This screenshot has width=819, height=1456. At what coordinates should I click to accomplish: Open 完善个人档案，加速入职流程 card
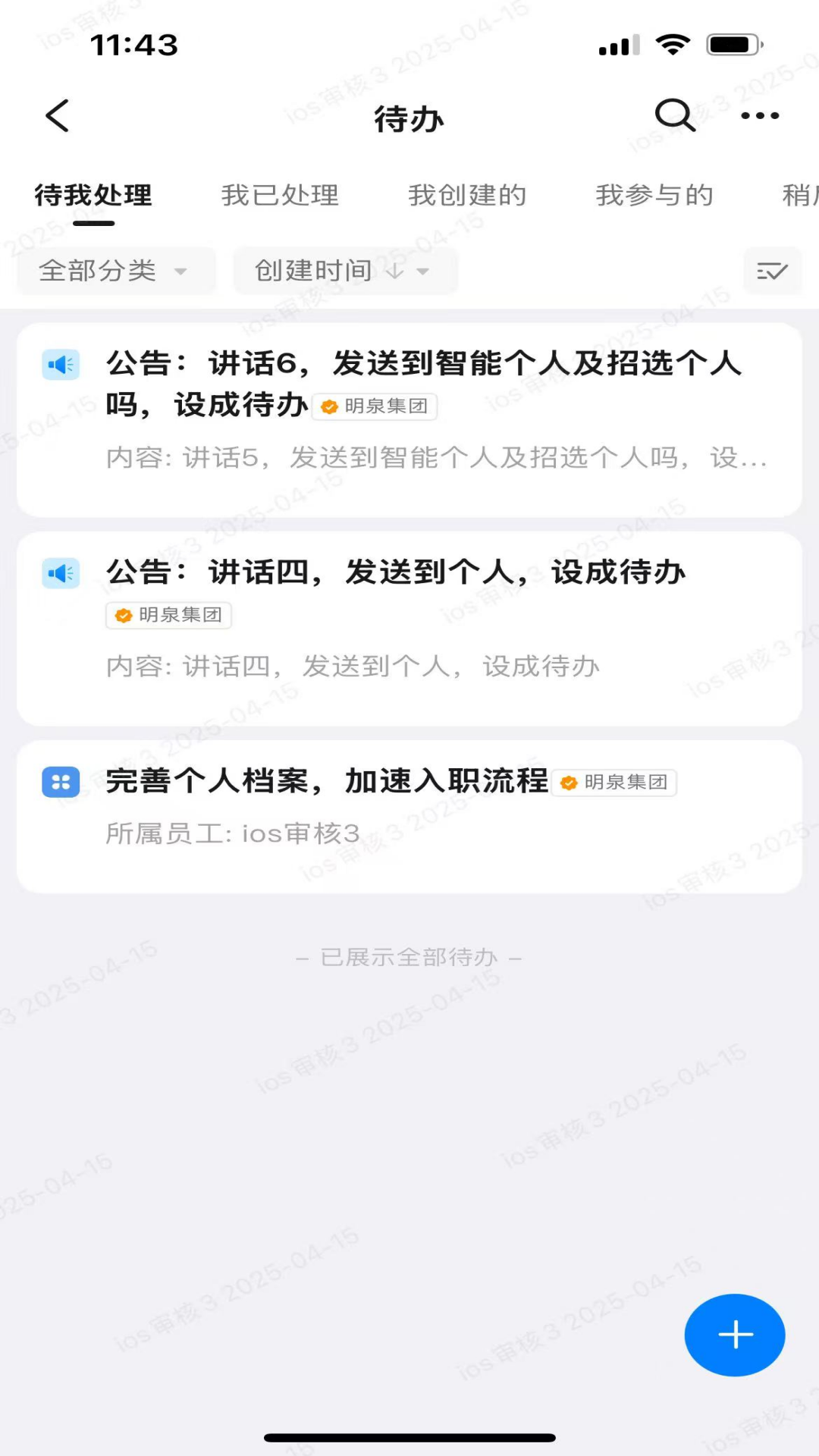[x=409, y=816]
